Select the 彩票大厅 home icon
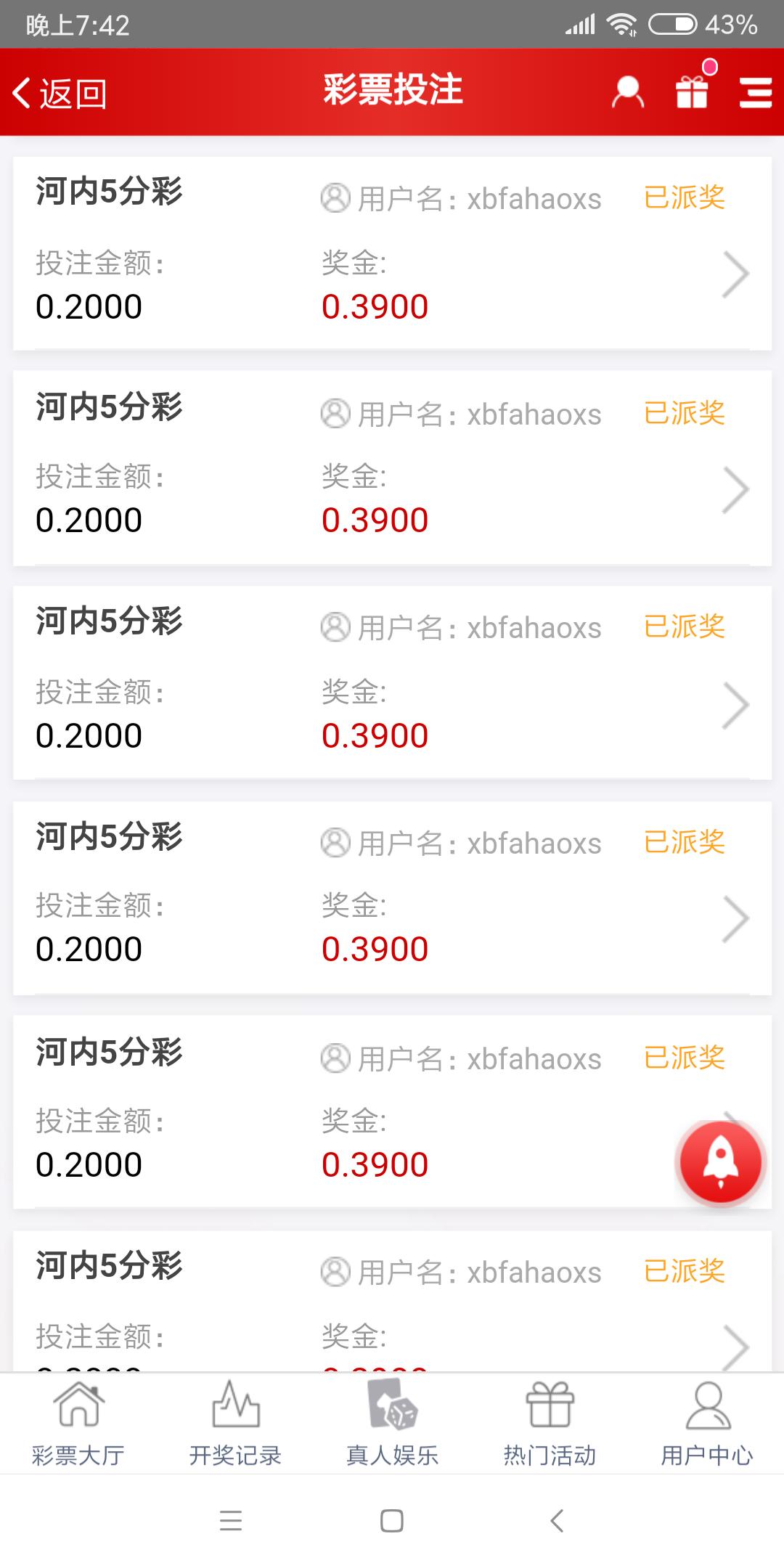784x1568 pixels. pos(78,1407)
